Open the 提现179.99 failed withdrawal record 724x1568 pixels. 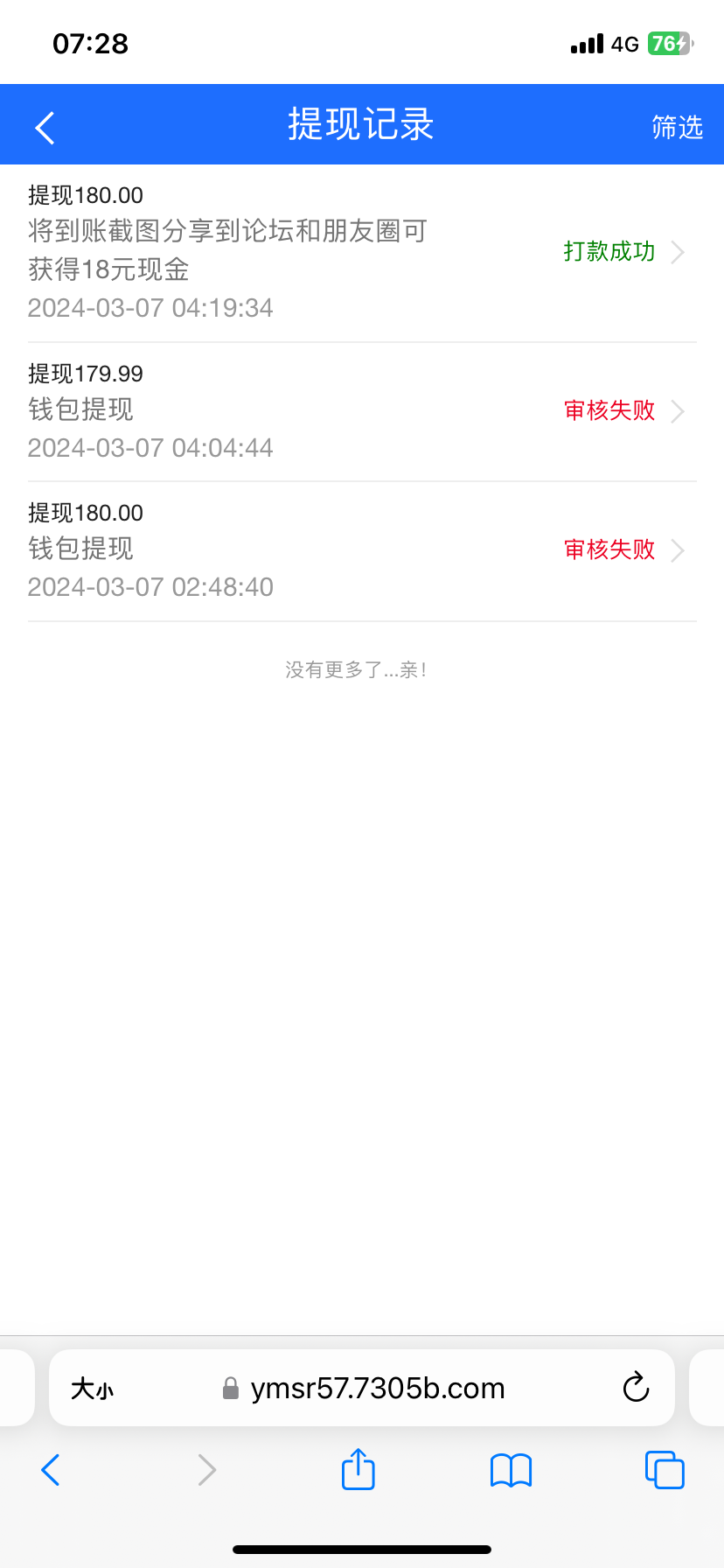click(x=362, y=410)
